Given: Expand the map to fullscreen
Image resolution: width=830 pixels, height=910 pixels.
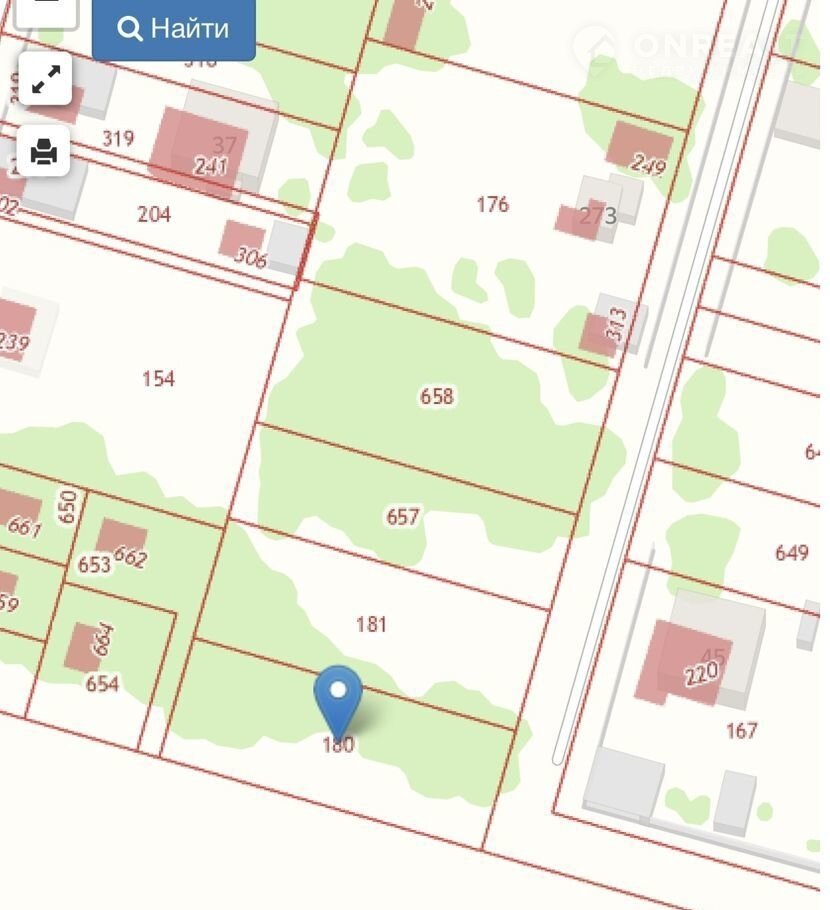Looking at the screenshot, I should [45, 79].
